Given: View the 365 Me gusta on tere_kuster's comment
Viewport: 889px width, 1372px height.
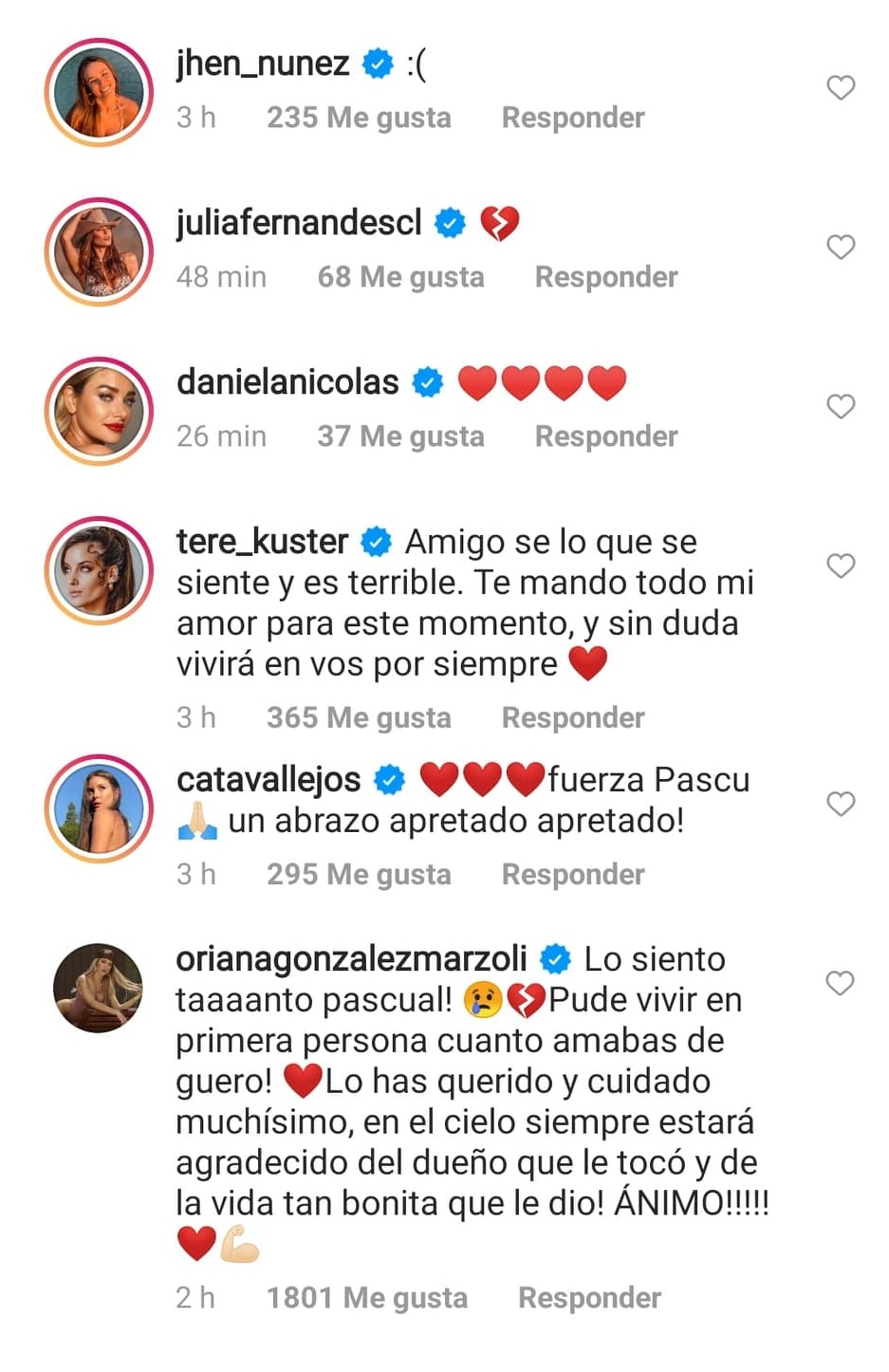Looking at the screenshot, I should 359,717.
